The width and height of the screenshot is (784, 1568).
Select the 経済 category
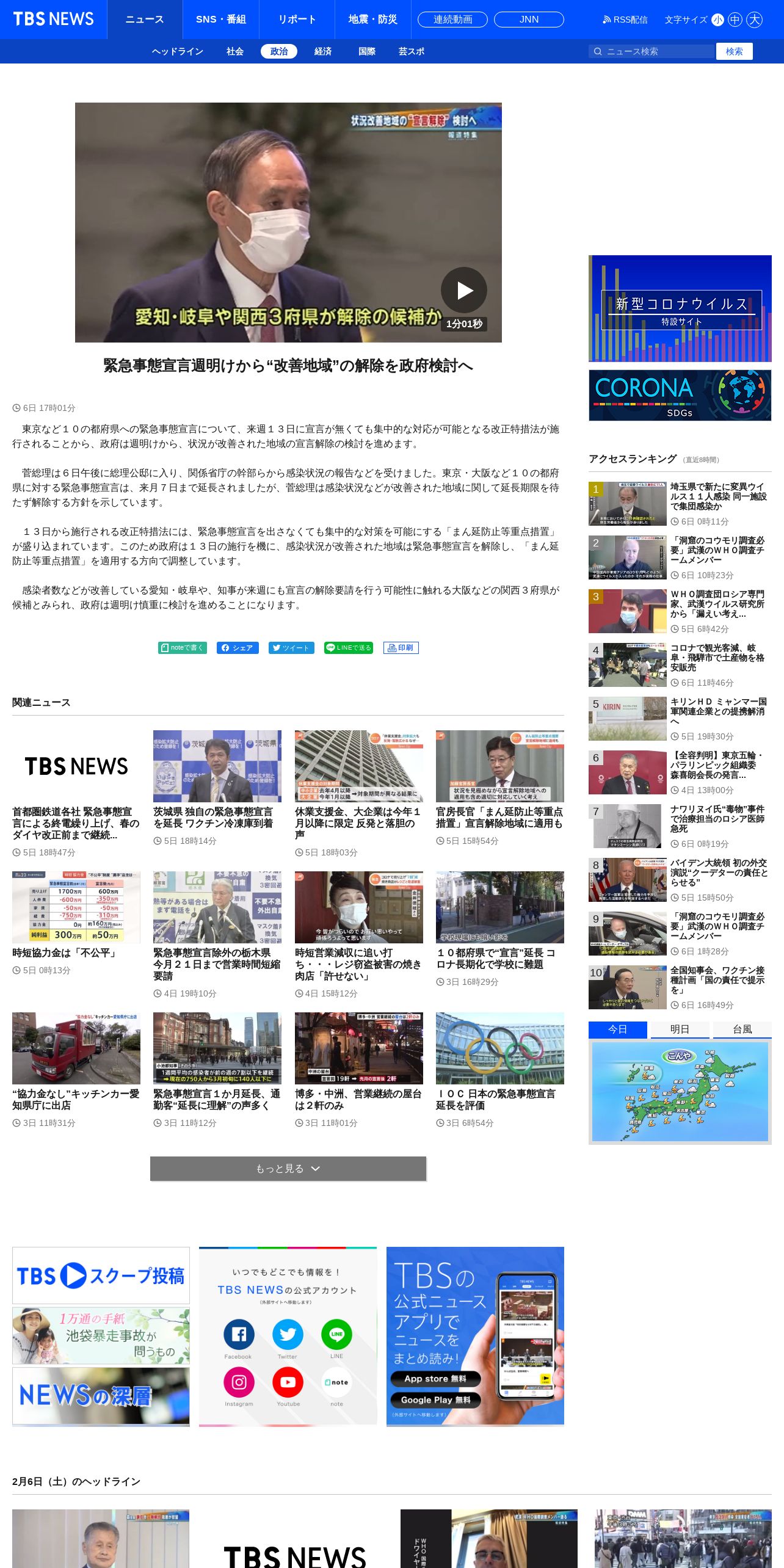point(322,51)
